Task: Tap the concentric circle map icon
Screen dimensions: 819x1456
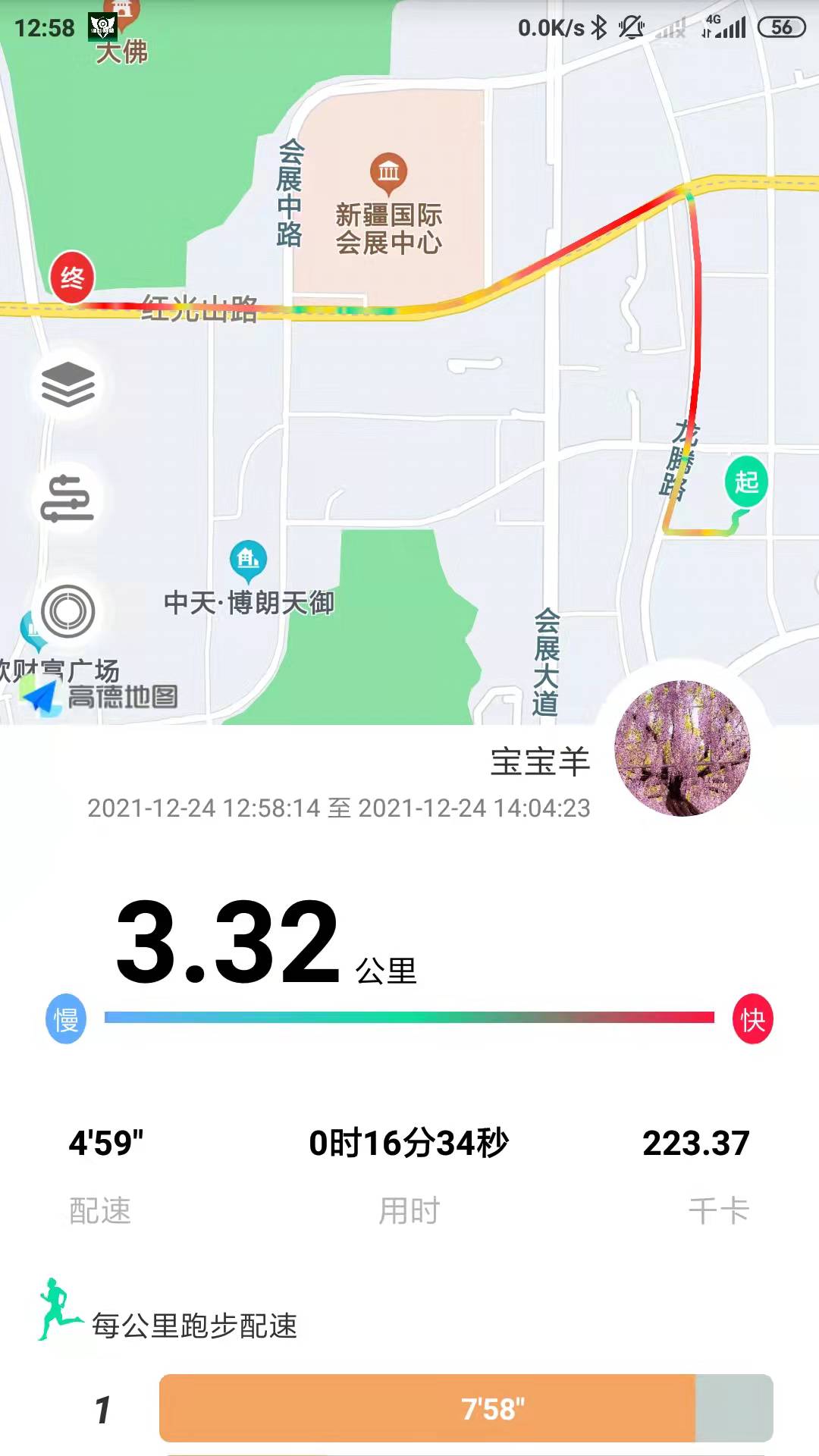Action: pyautogui.click(x=68, y=611)
